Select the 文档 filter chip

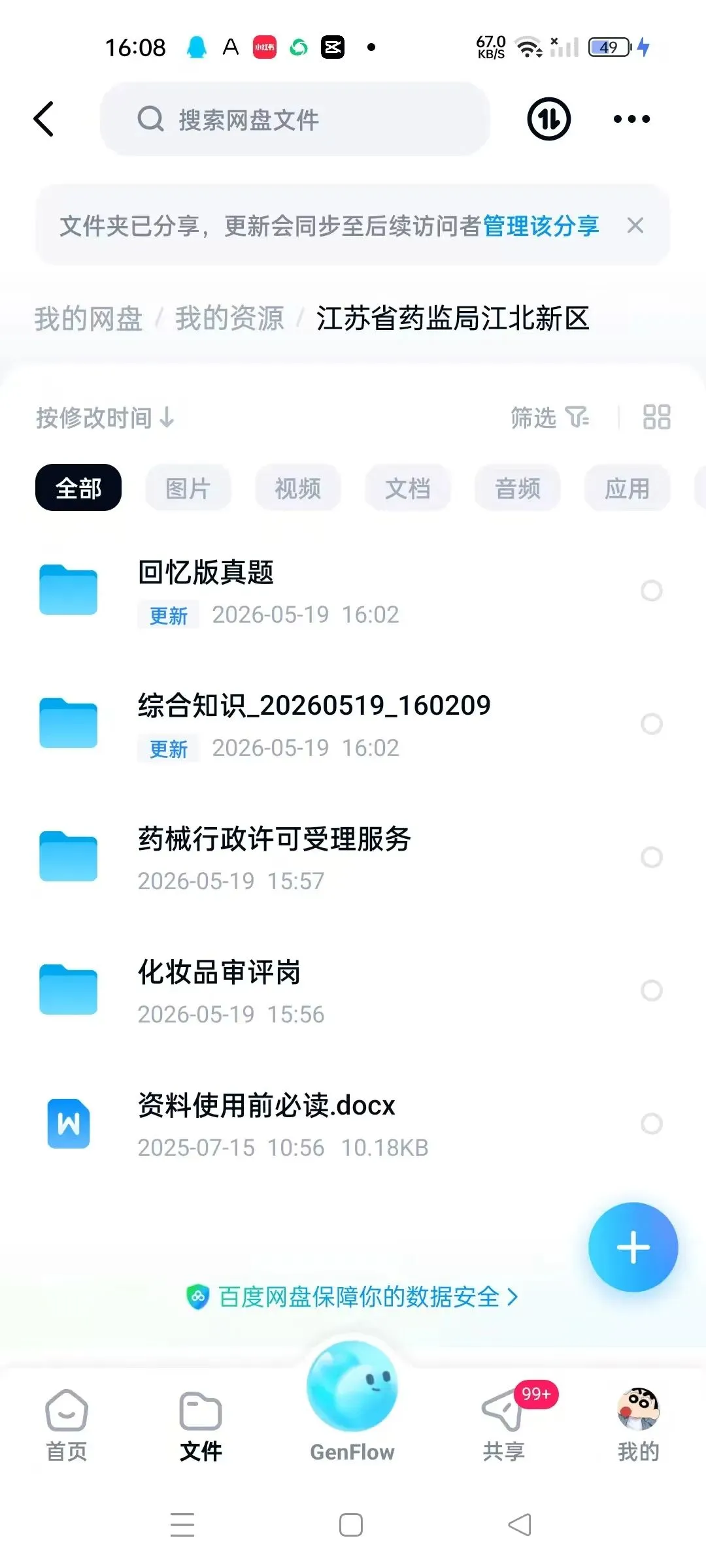tap(408, 487)
